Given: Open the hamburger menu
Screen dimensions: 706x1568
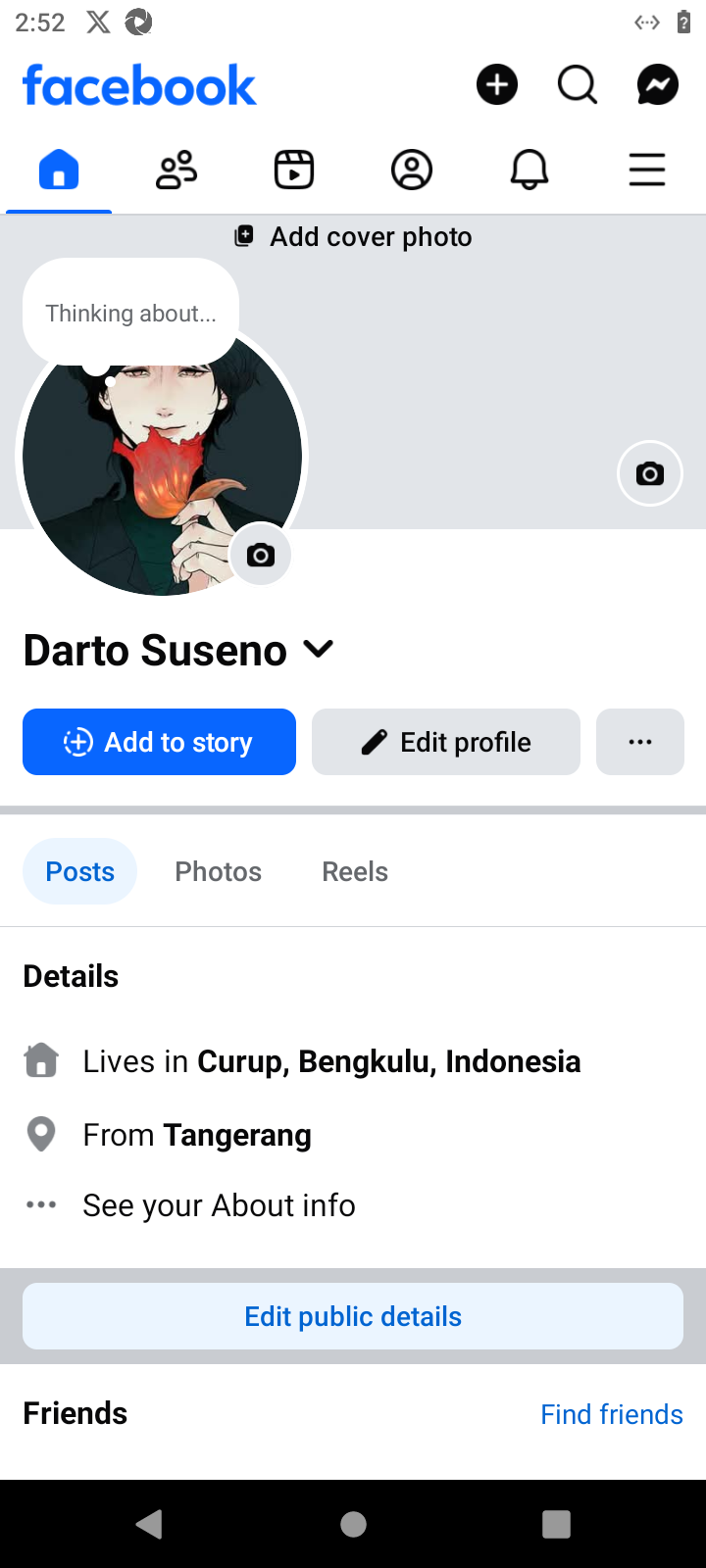Looking at the screenshot, I should pos(647,170).
